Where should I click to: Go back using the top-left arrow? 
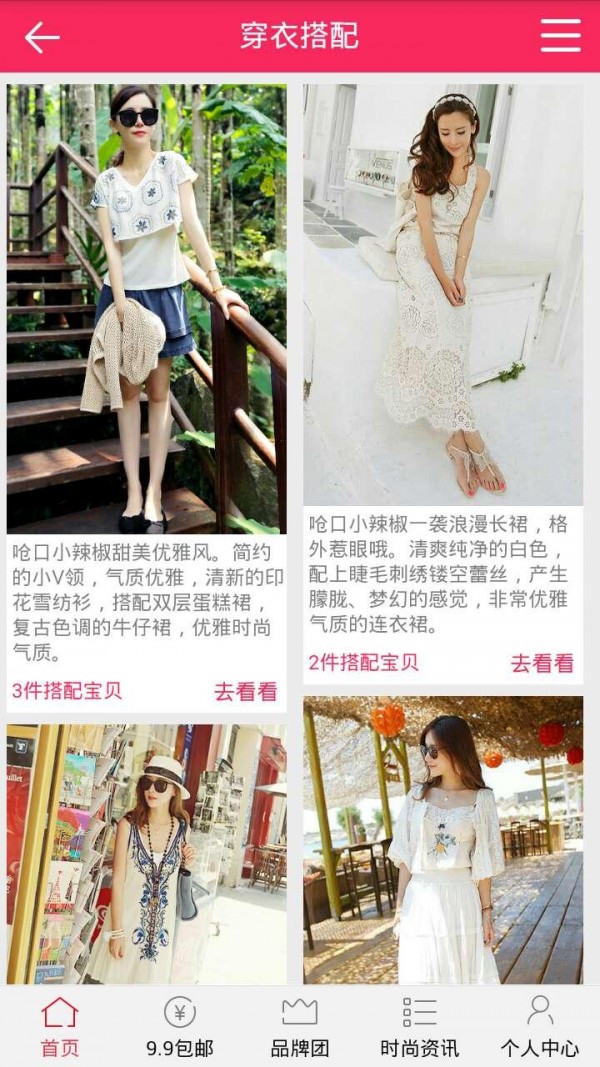click(42, 37)
